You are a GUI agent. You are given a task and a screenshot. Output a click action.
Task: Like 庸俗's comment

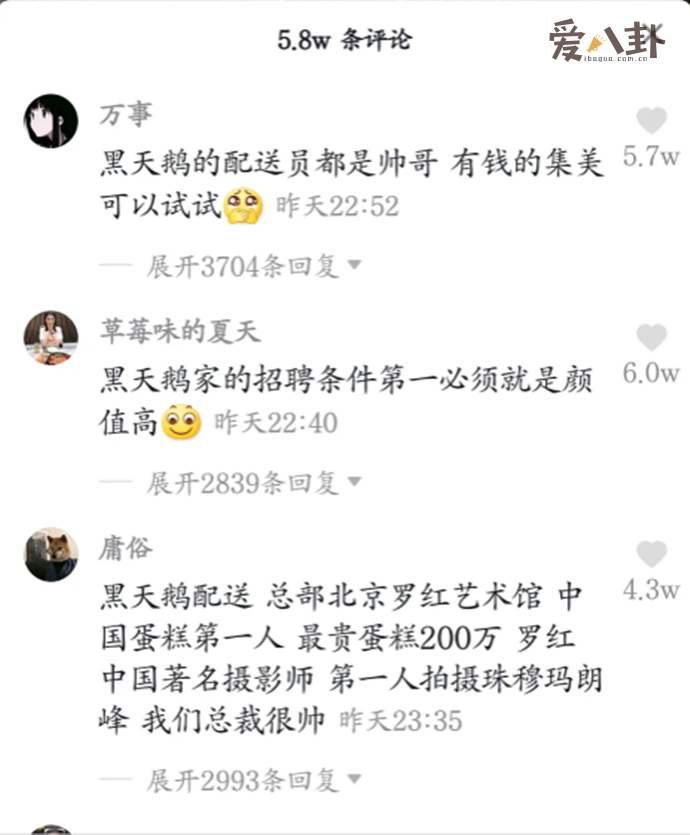(651, 554)
